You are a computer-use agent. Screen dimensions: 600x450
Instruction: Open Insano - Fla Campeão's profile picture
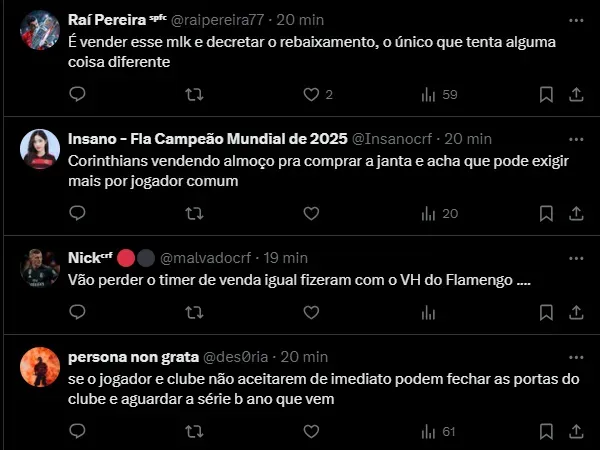pos(40,149)
